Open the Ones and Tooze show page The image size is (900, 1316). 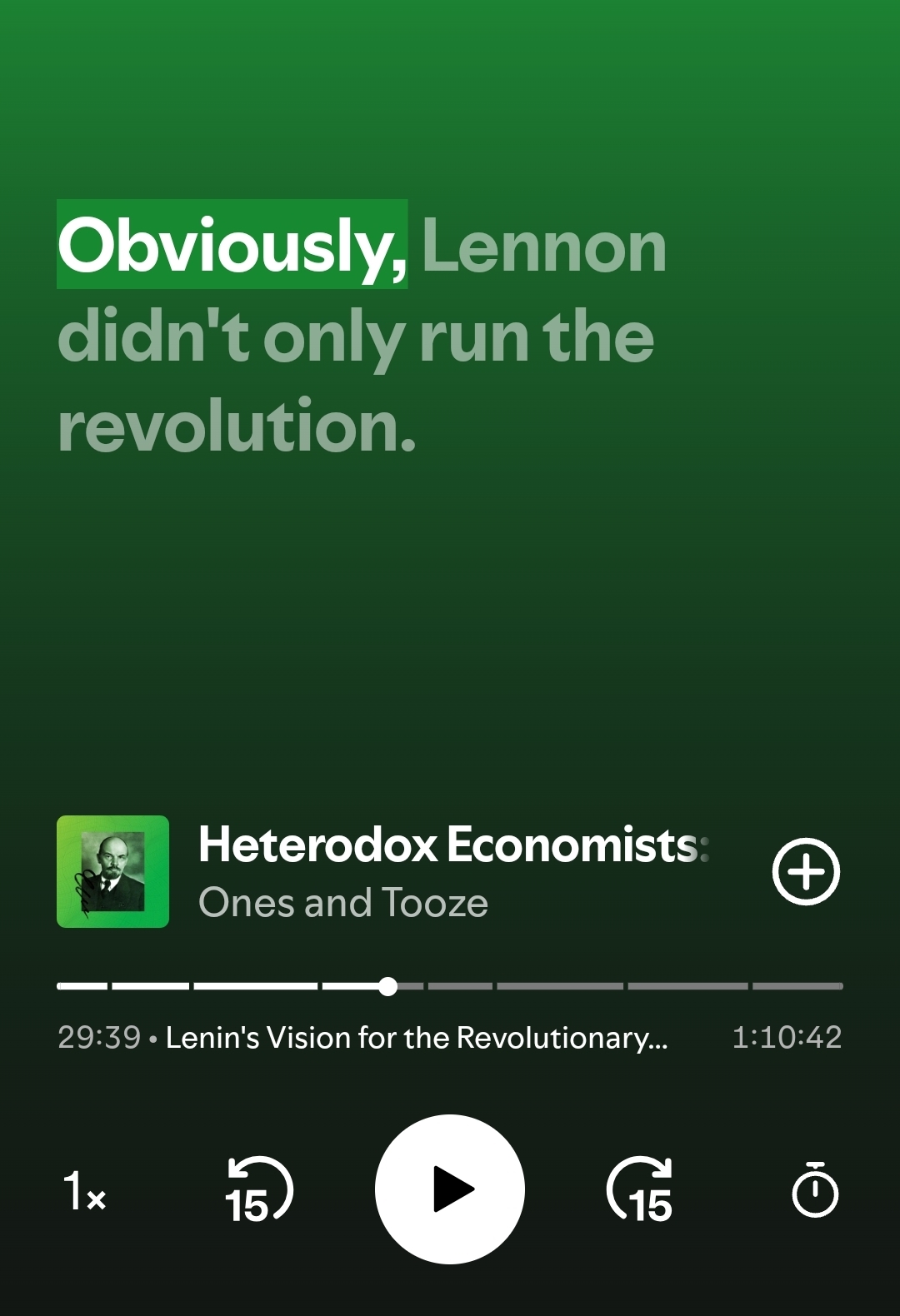pyautogui.click(x=343, y=903)
